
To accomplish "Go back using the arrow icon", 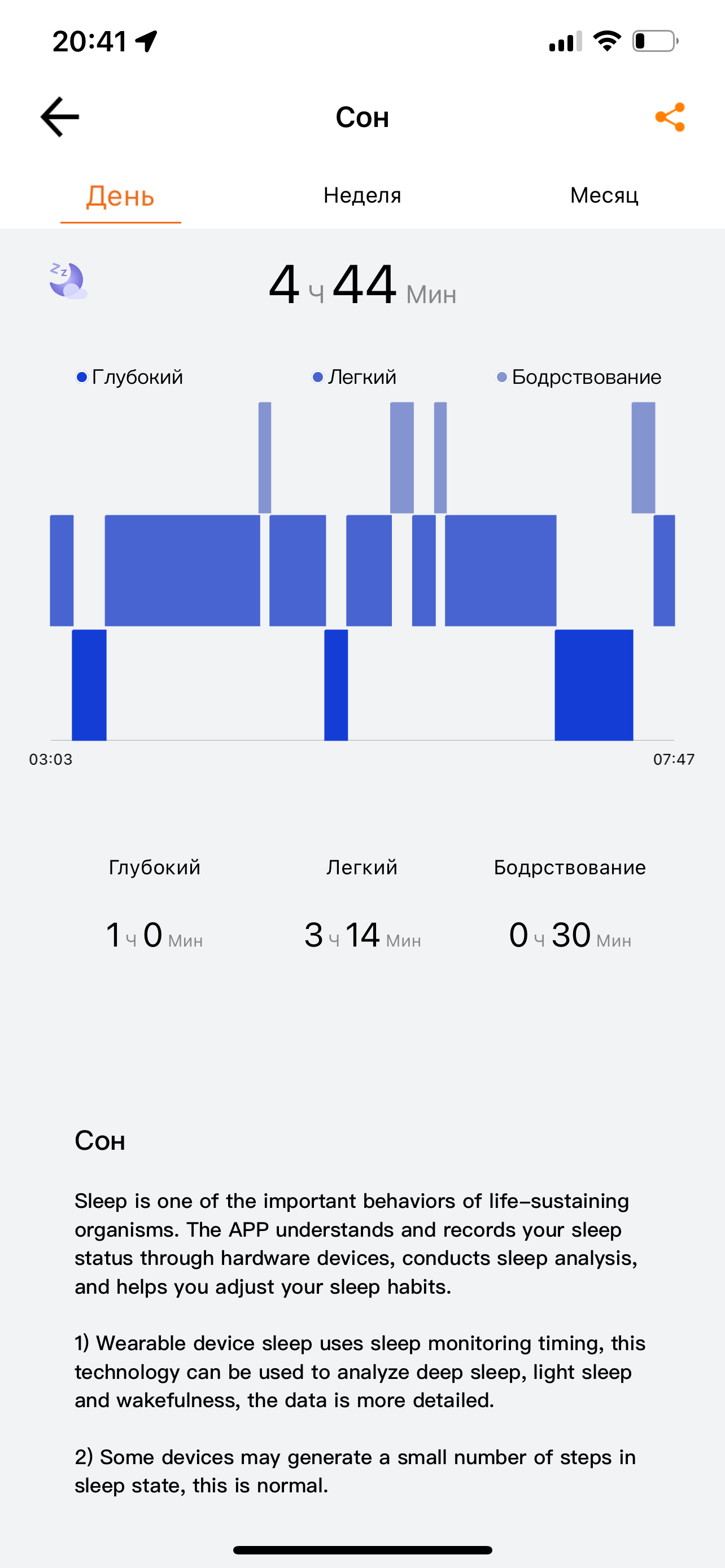I will click(x=60, y=117).
